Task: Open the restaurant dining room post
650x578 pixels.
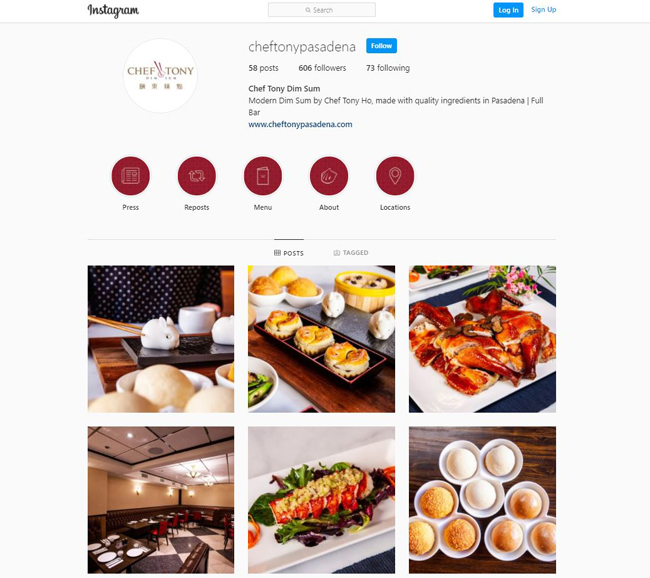Action: tap(161, 500)
